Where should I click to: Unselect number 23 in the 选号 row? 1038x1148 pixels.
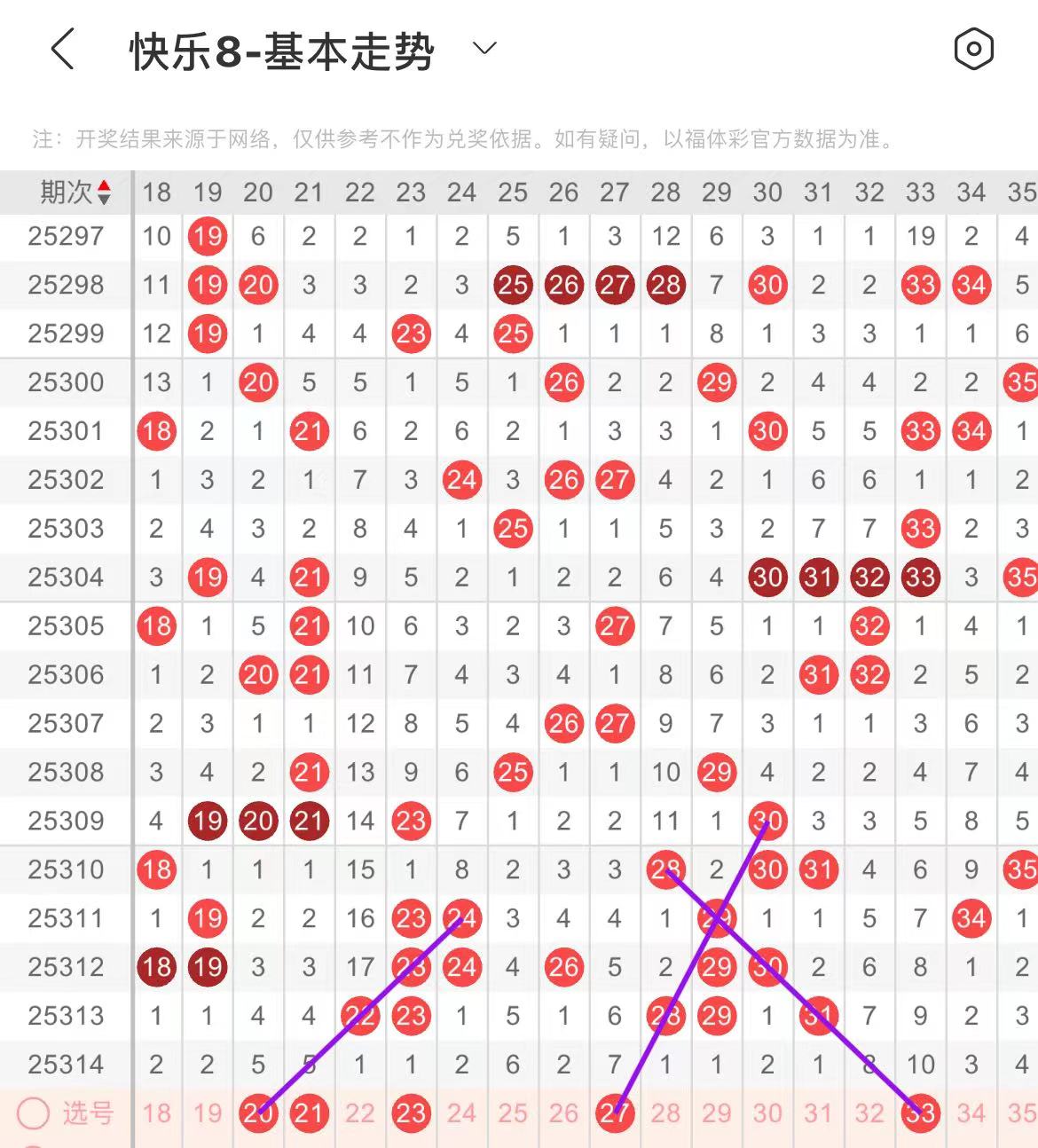[411, 1113]
